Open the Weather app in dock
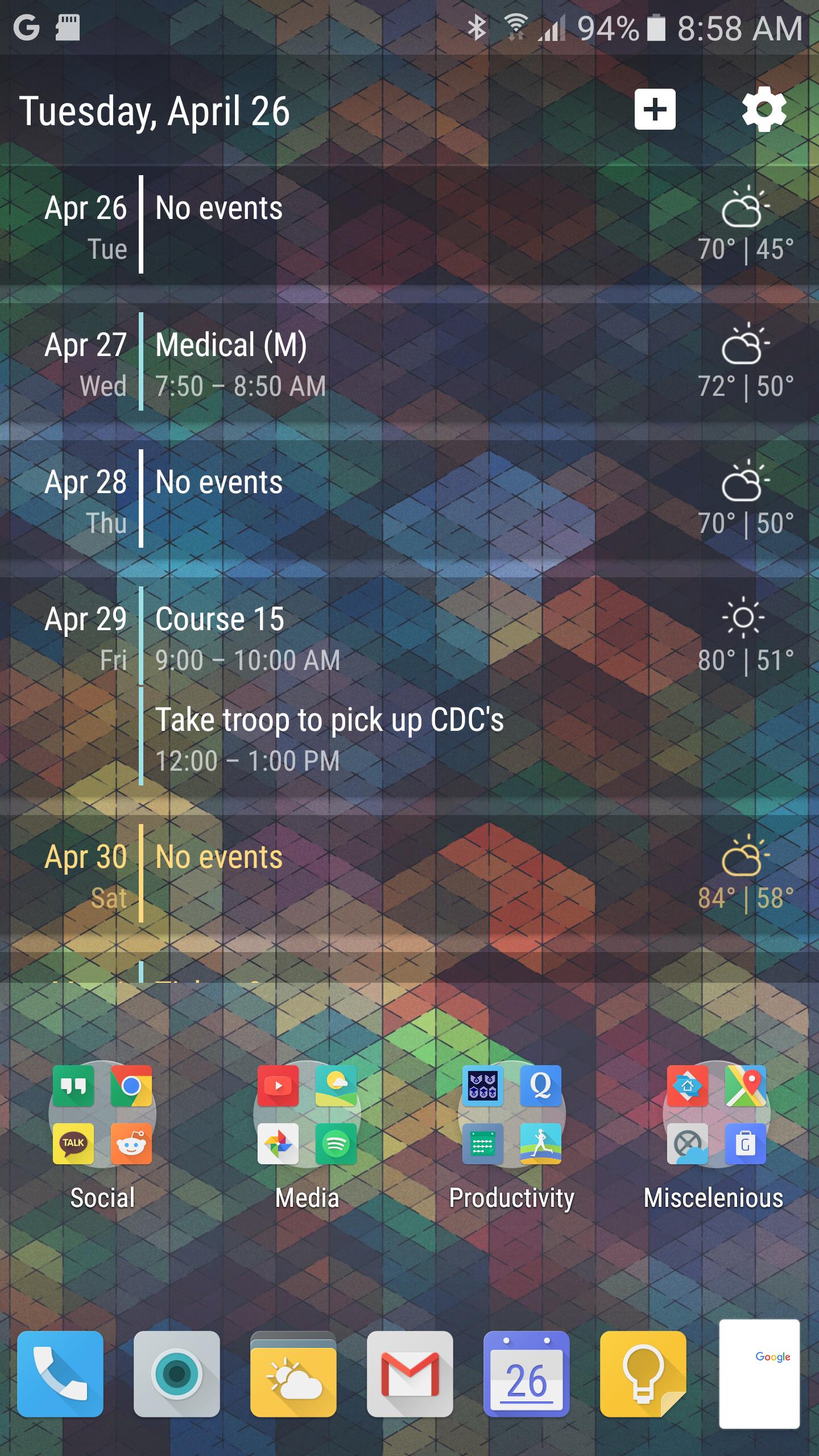 pos(293,1374)
